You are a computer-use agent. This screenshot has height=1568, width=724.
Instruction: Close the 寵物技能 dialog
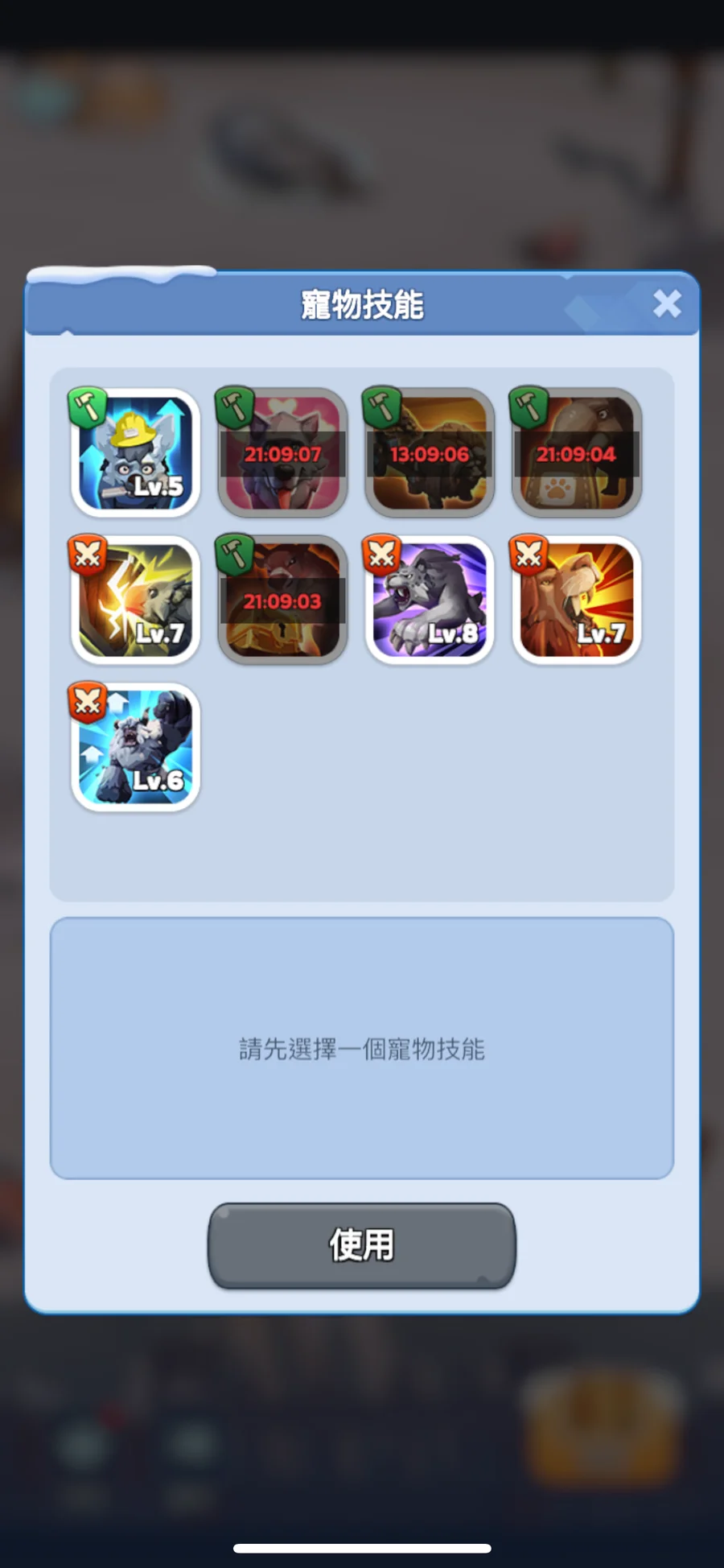[x=666, y=303]
